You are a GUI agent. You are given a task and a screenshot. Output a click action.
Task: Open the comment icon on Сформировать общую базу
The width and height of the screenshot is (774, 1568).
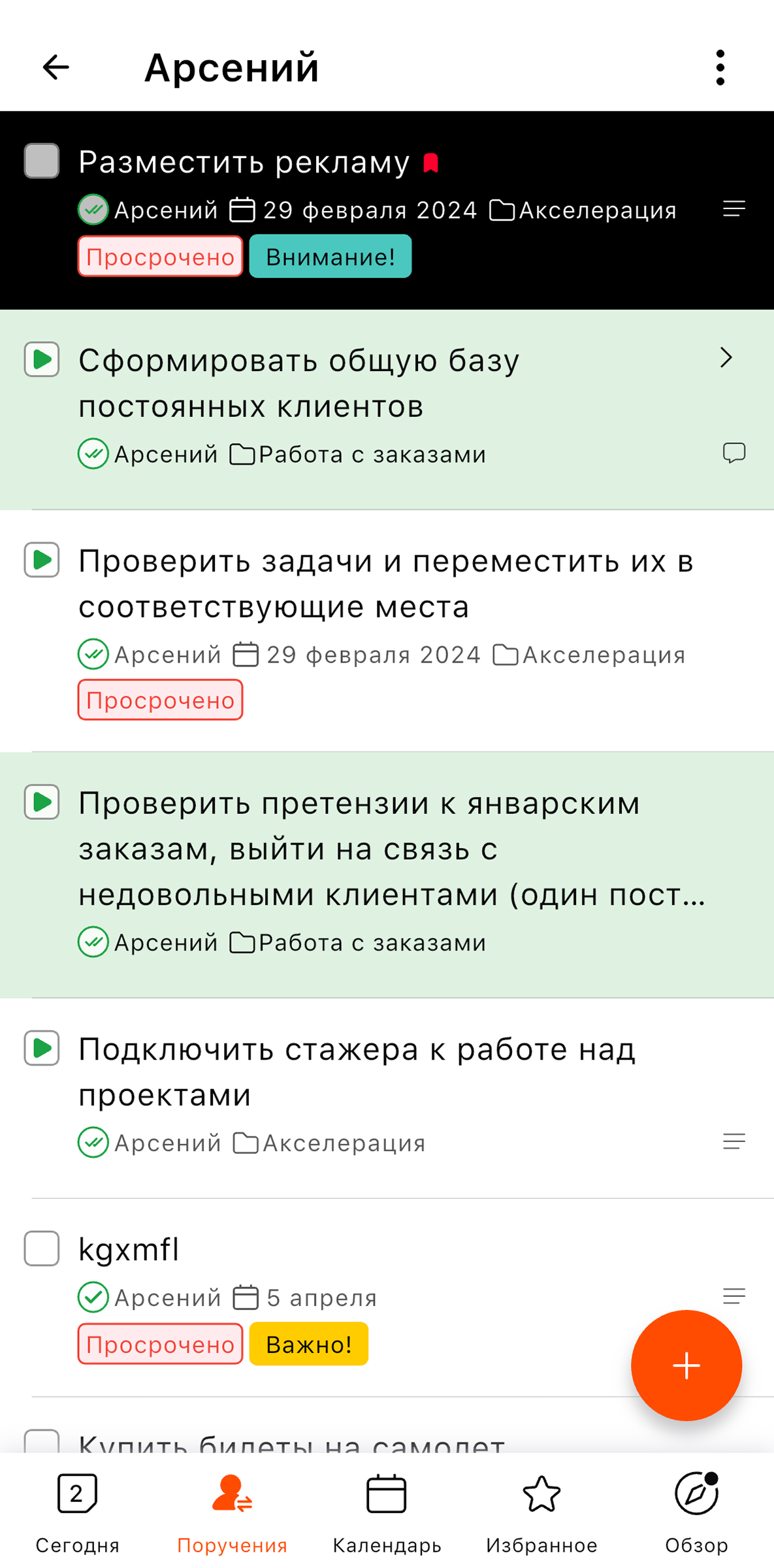pyautogui.click(x=734, y=453)
